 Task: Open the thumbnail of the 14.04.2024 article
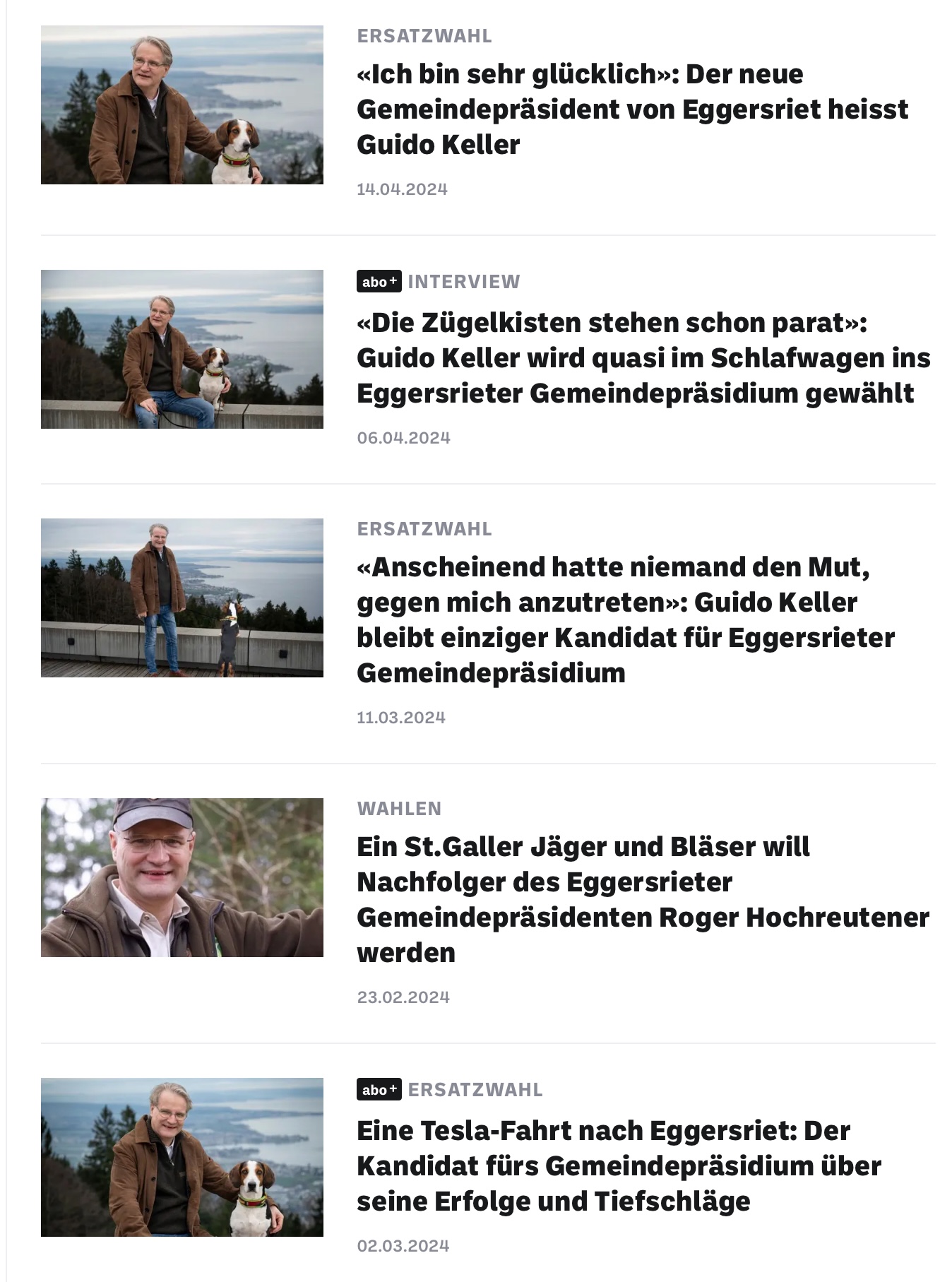[x=182, y=105]
